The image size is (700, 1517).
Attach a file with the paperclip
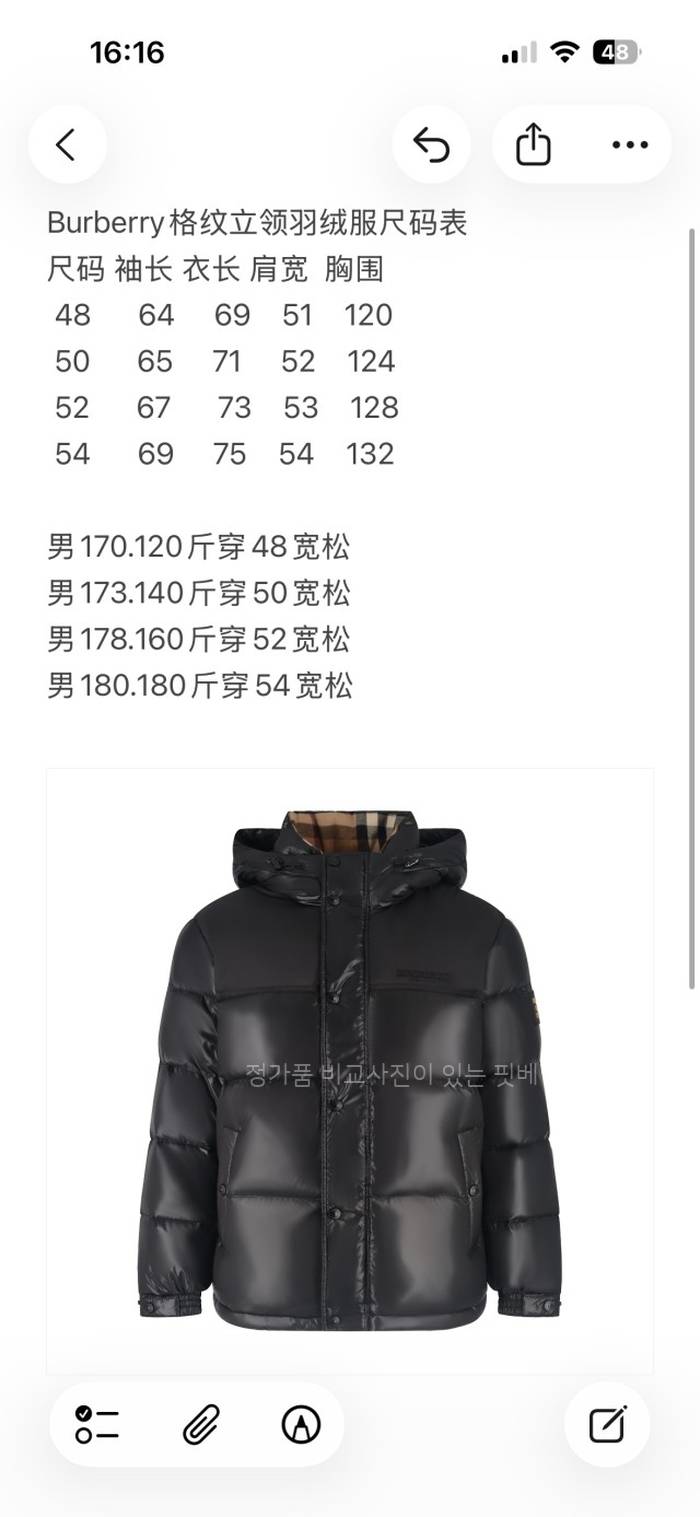coord(201,1425)
